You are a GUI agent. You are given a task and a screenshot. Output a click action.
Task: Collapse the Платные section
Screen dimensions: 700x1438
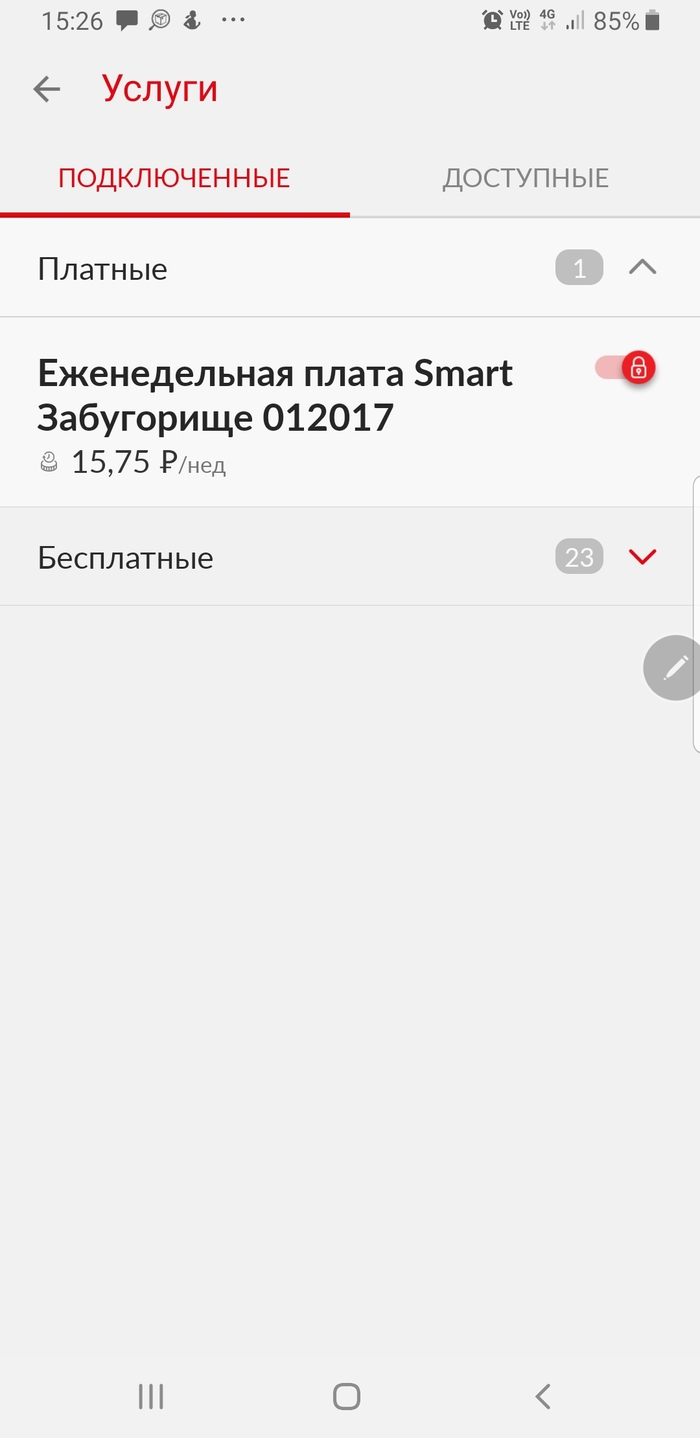[642, 268]
